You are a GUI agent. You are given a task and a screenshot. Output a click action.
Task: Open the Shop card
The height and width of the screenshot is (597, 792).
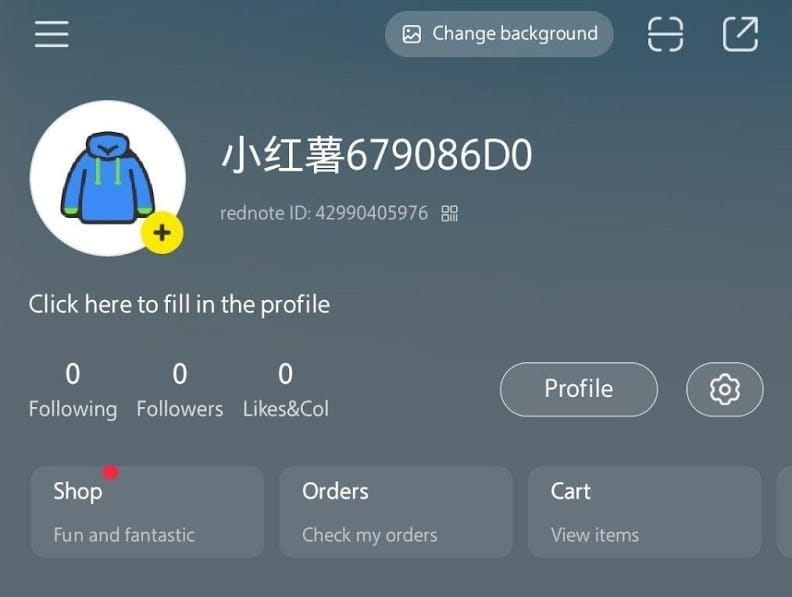(x=147, y=511)
